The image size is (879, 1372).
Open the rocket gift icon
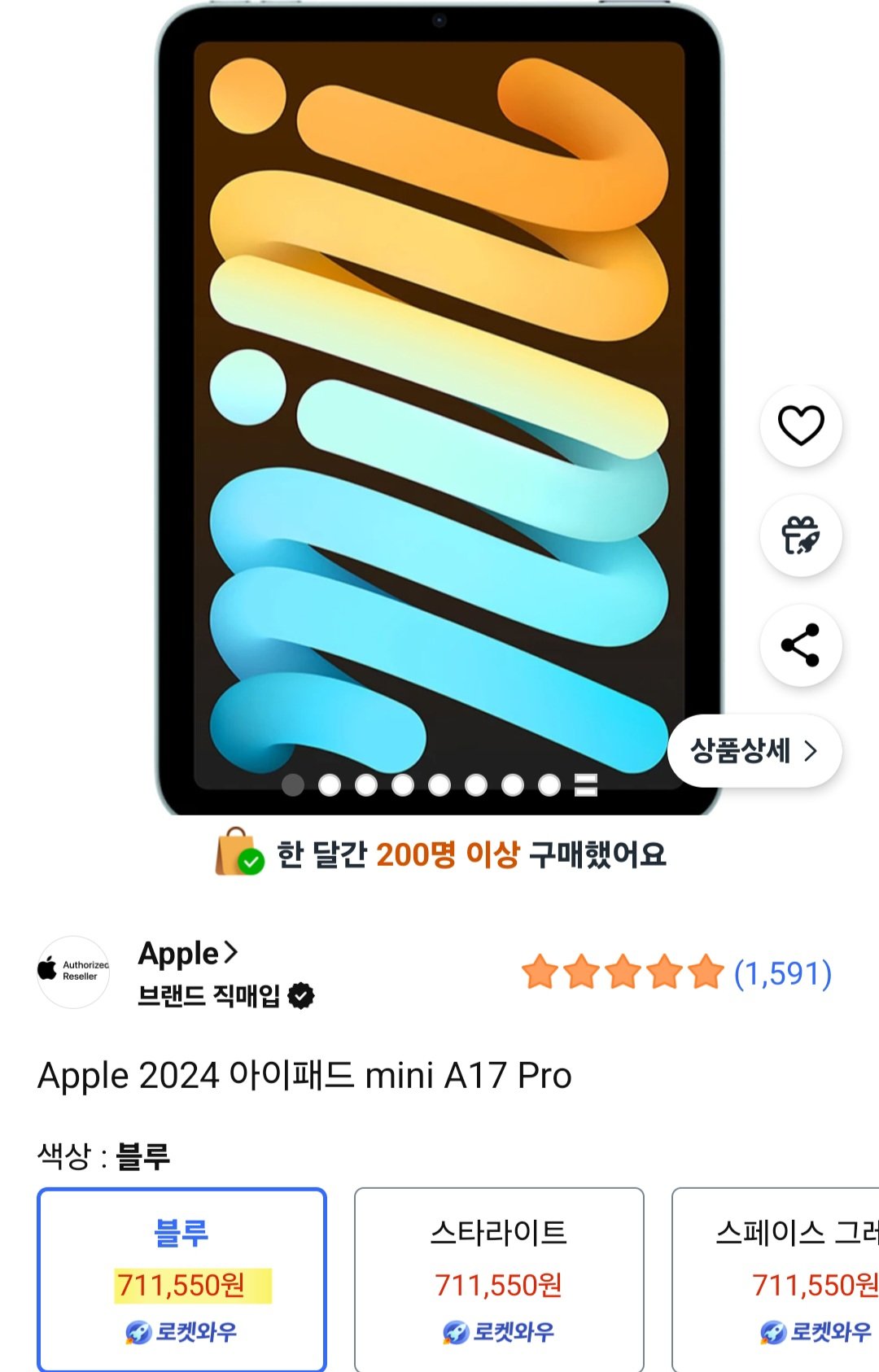tap(801, 535)
